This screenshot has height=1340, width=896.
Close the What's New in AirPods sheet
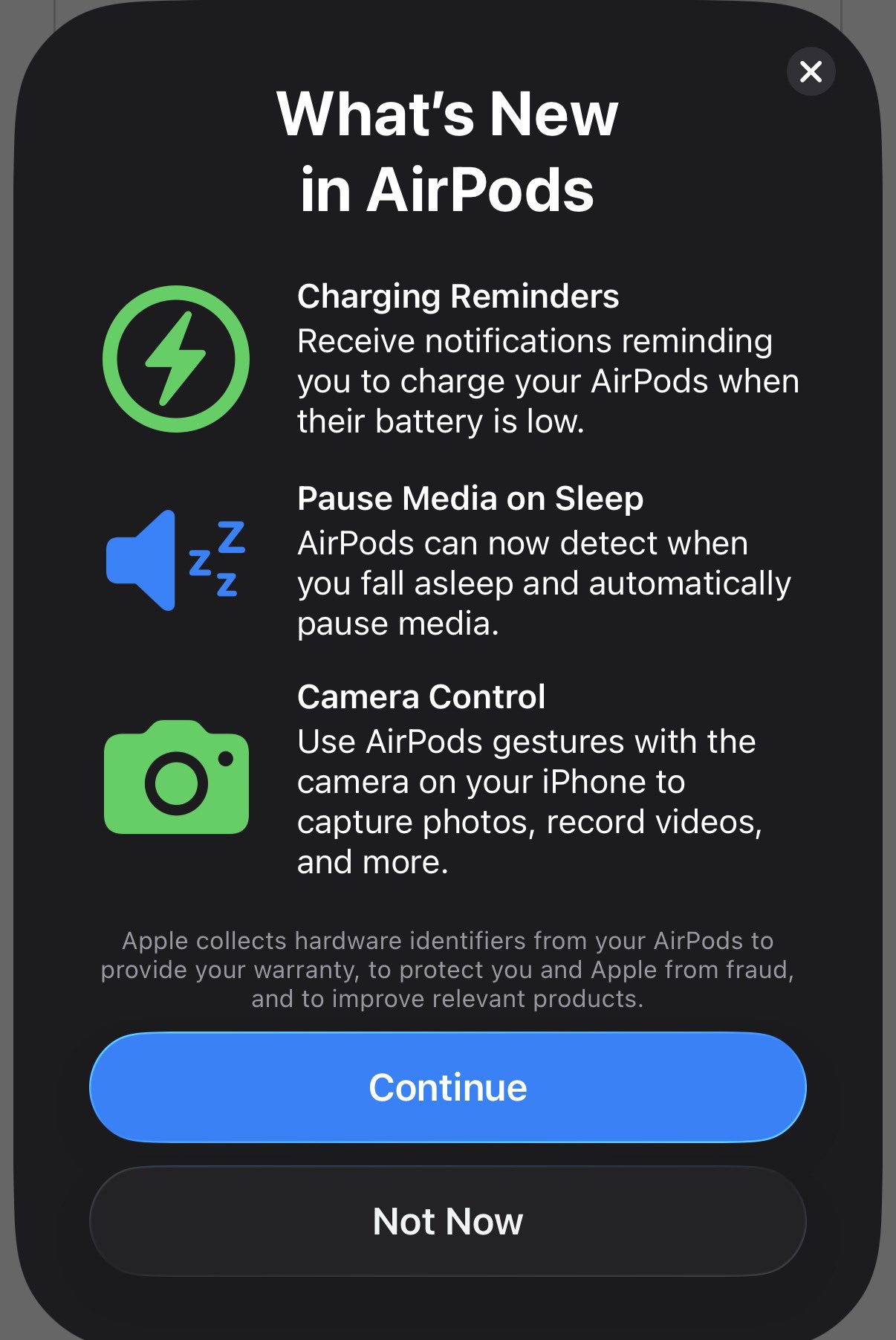(811, 71)
